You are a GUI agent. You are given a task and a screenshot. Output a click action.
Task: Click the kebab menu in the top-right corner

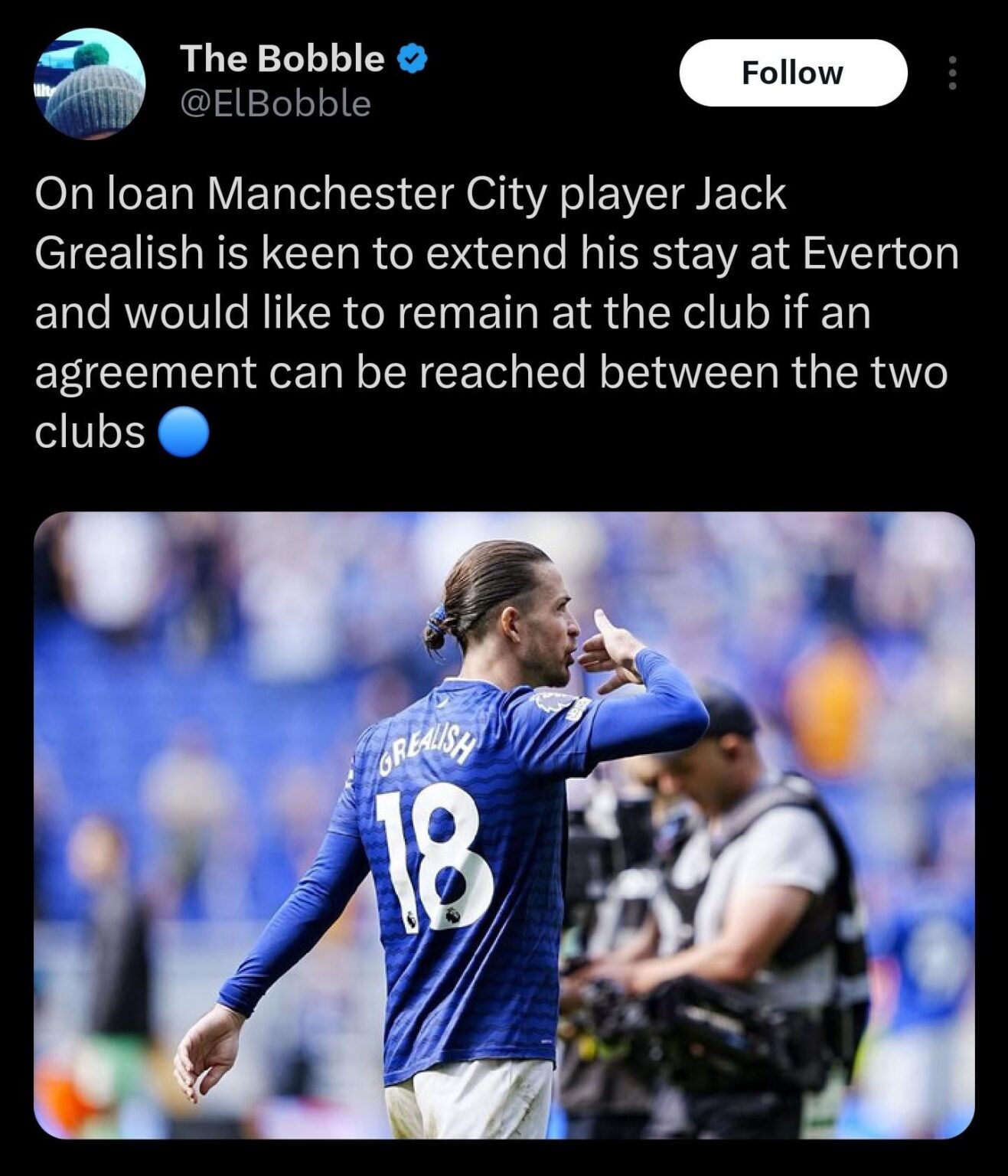pos(951,73)
